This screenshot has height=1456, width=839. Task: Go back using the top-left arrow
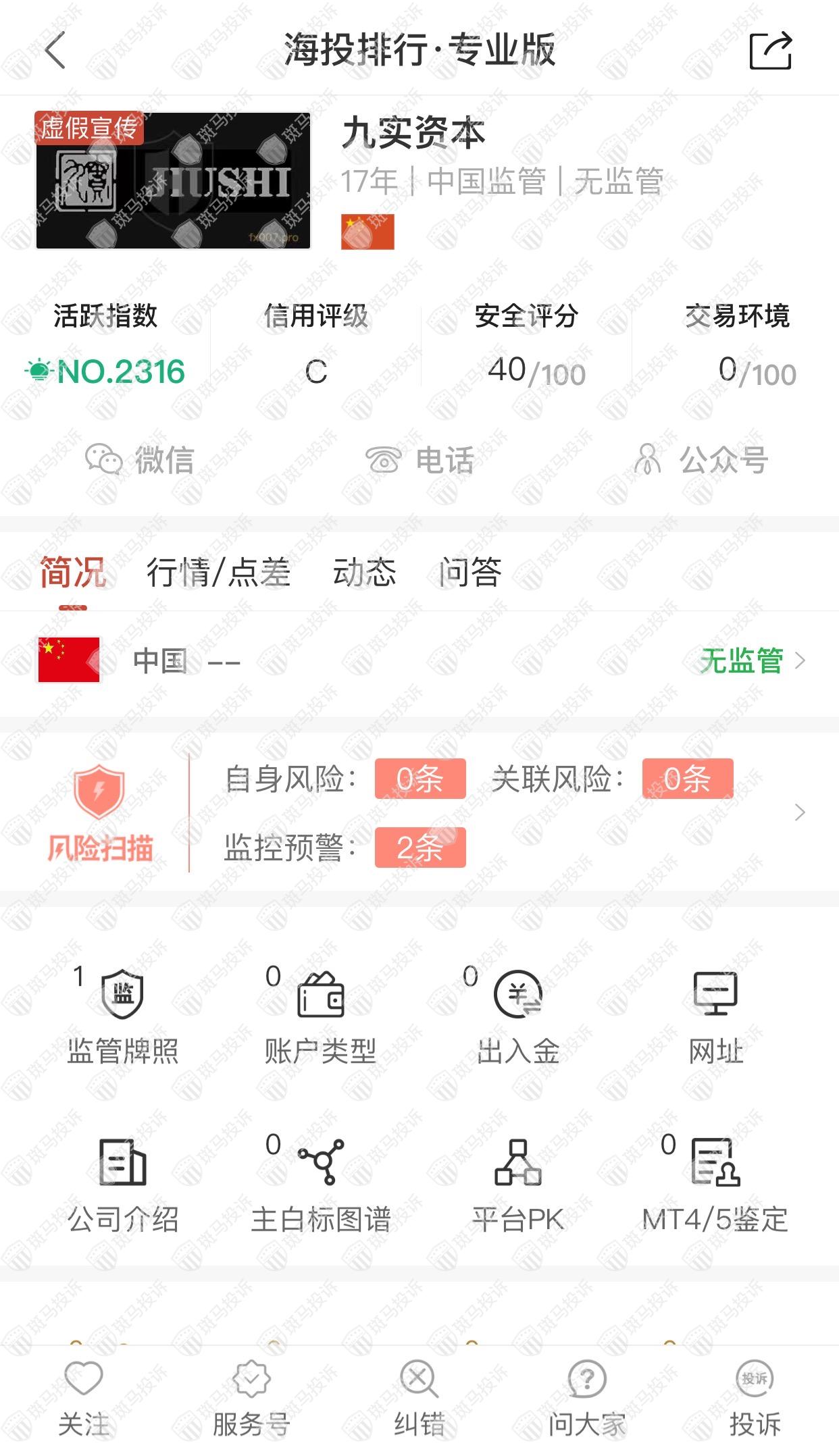point(55,51)
